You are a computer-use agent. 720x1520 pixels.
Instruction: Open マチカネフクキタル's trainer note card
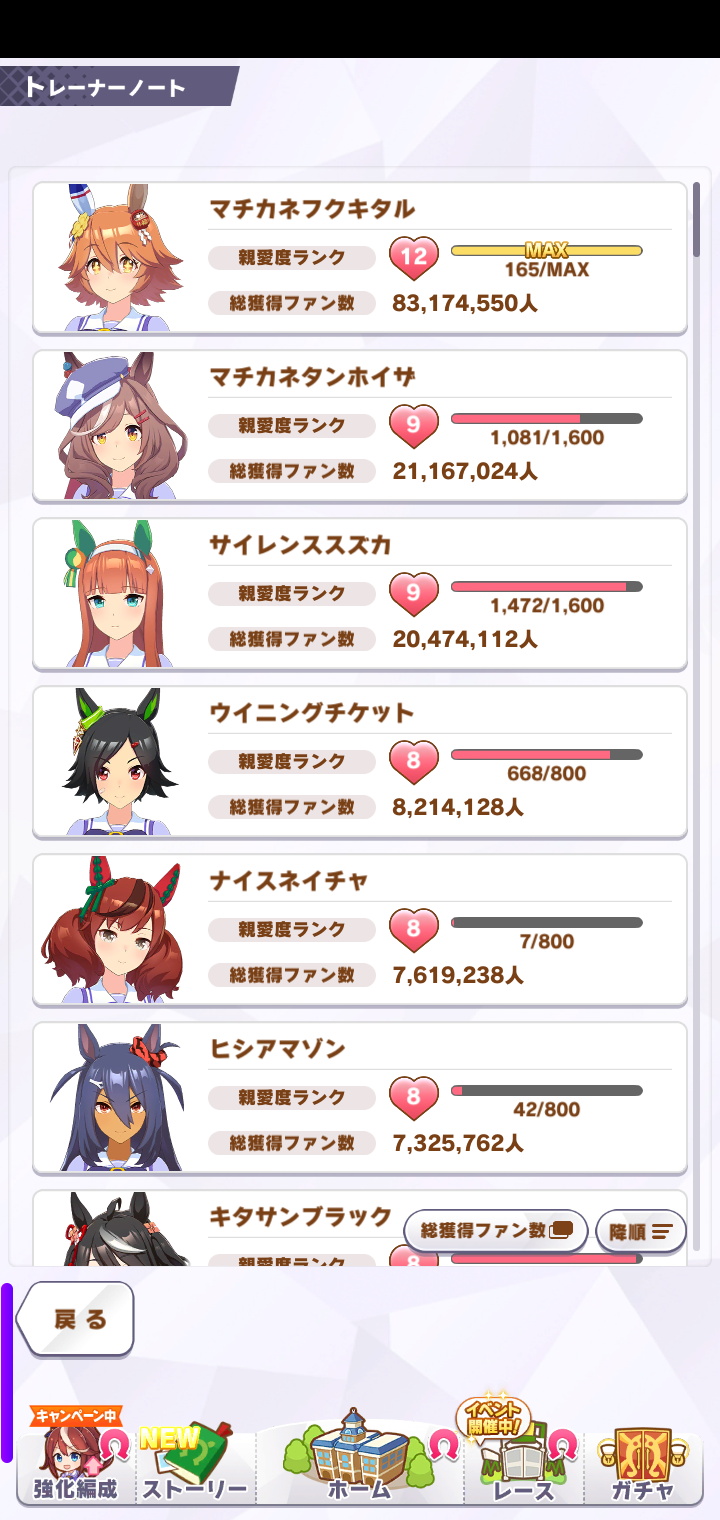point(360,258)
